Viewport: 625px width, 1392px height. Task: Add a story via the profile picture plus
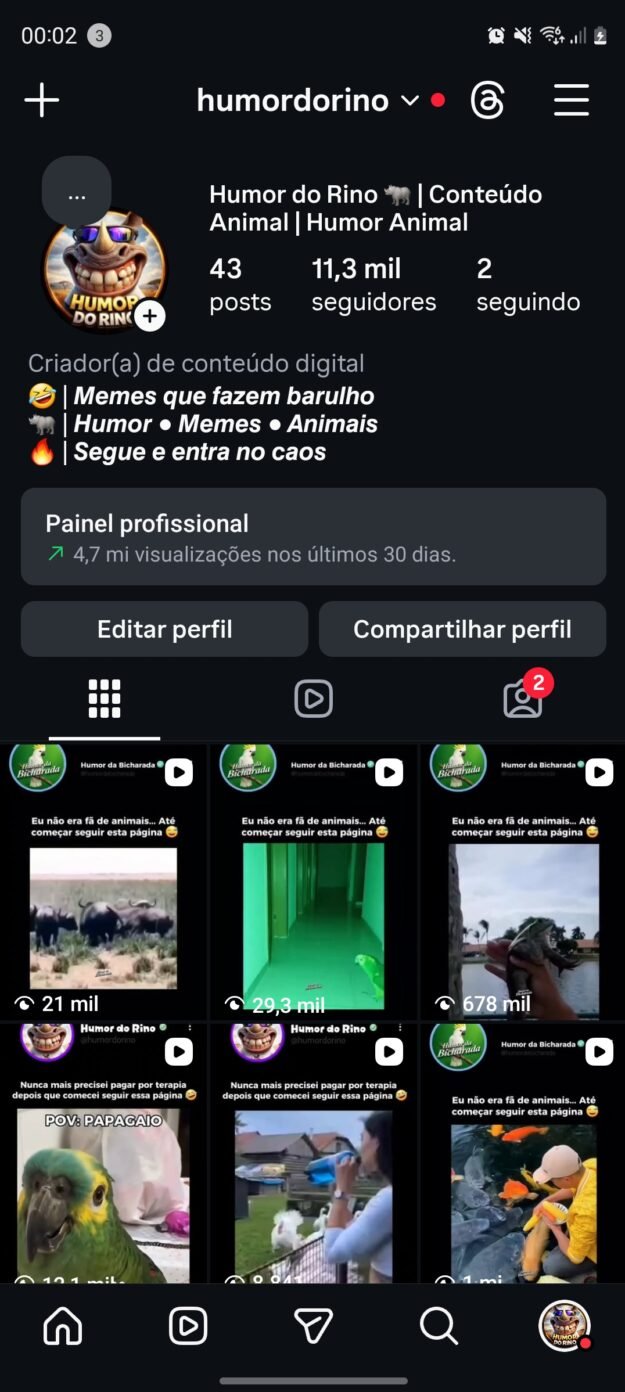[150, 316]
